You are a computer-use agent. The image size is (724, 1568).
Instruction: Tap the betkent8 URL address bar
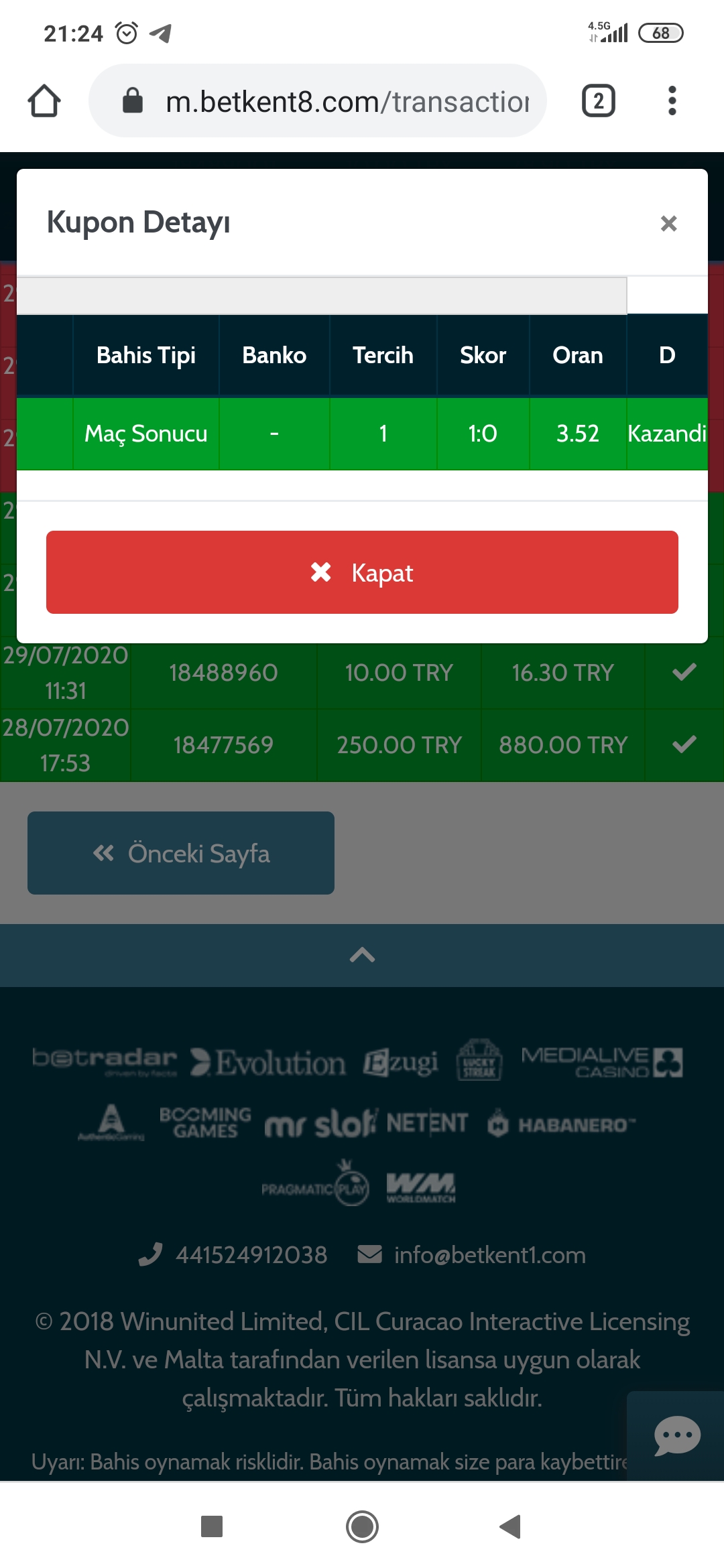pyautogui.click(x=318, y=101)
